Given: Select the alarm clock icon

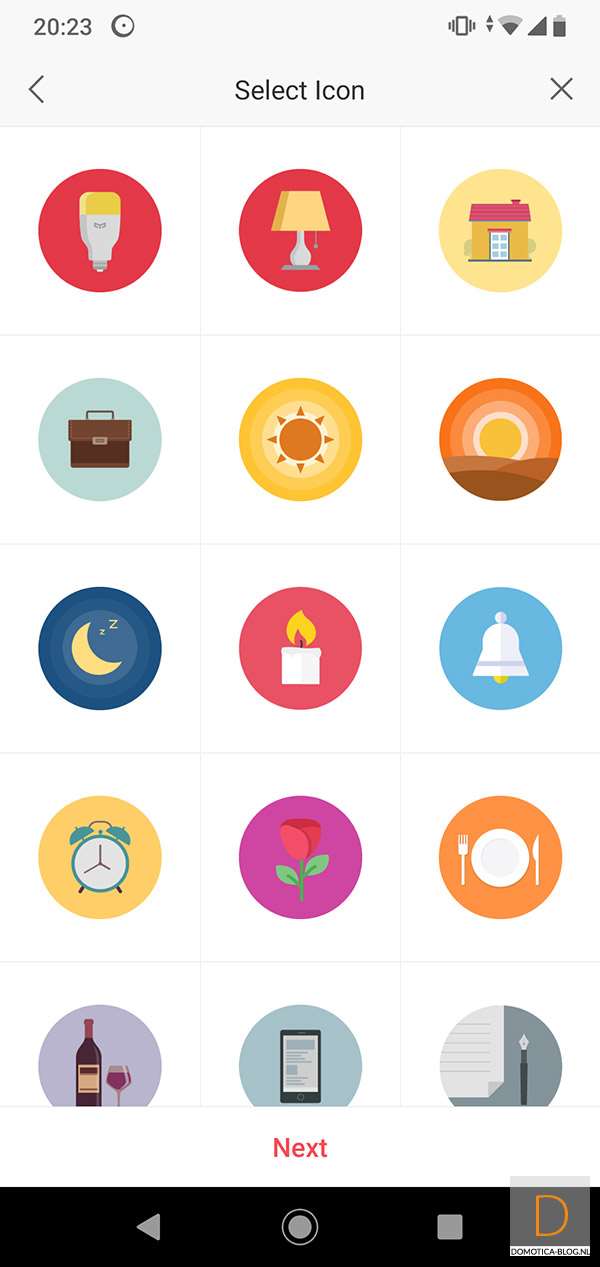Looking at the screenshot, I should point(100,857).
